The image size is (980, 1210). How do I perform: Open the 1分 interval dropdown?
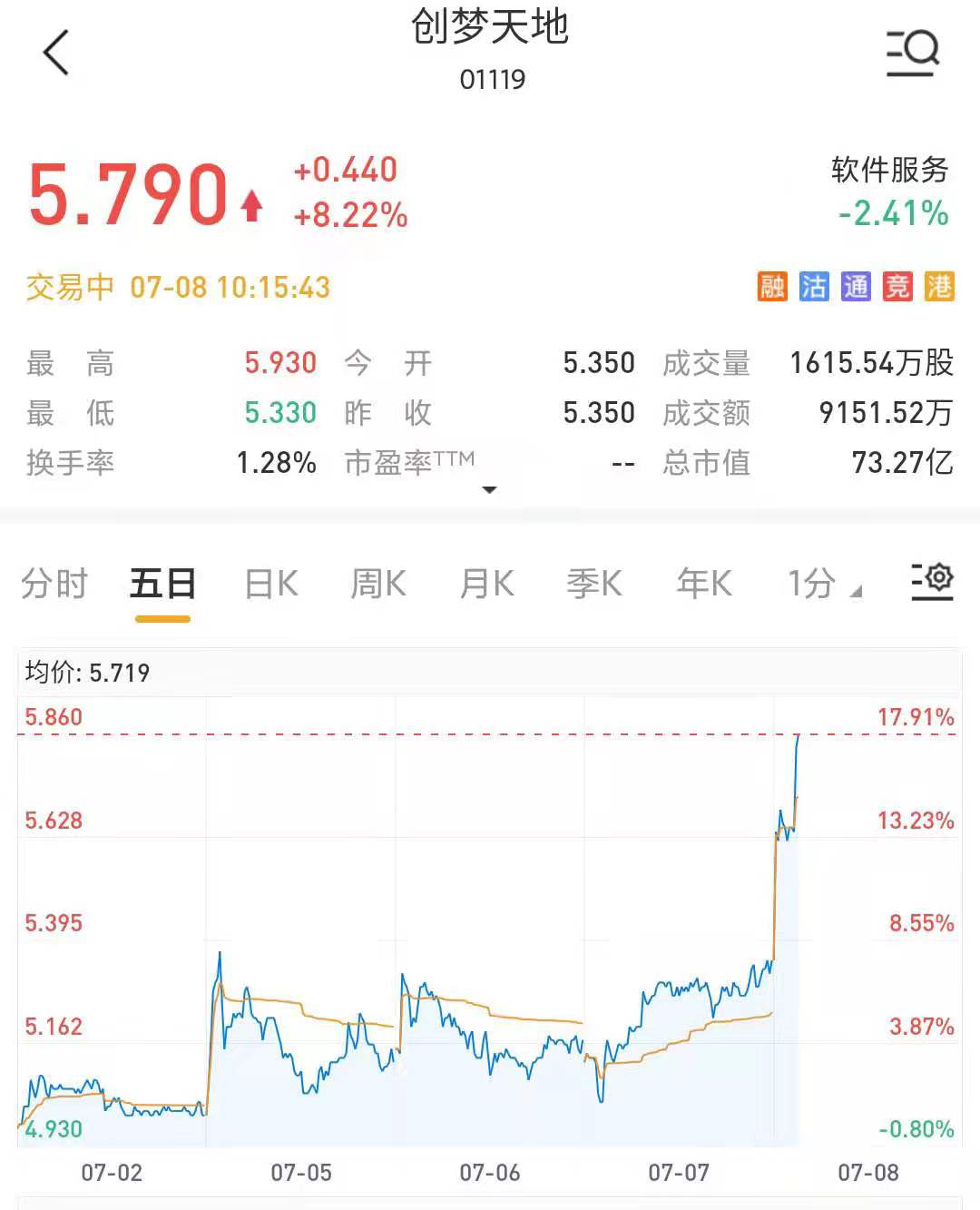coord(822,584)
